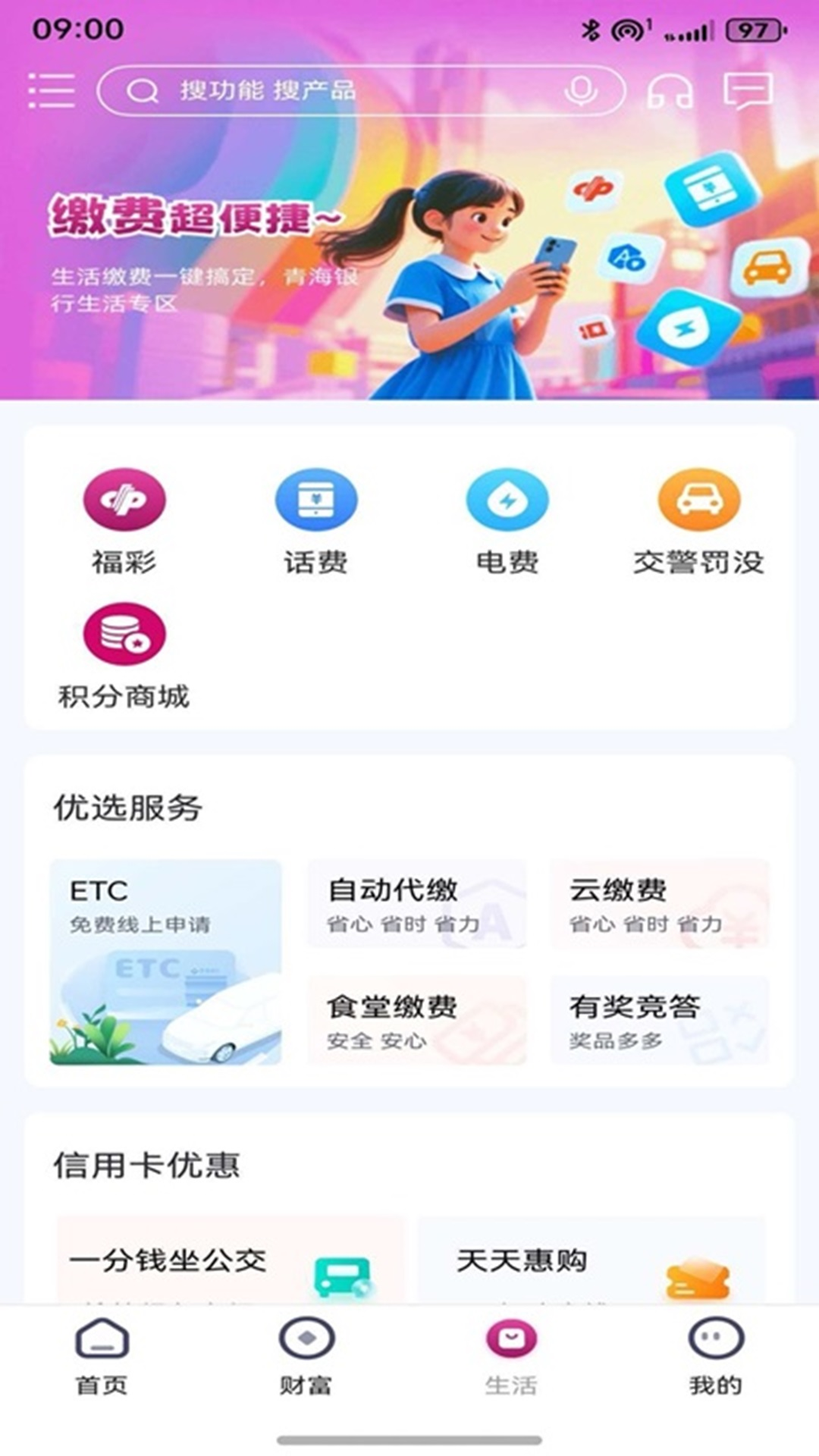Open 云缴费 service card
The width and height of the screenshot is (819, 1456).
[658, 903]
